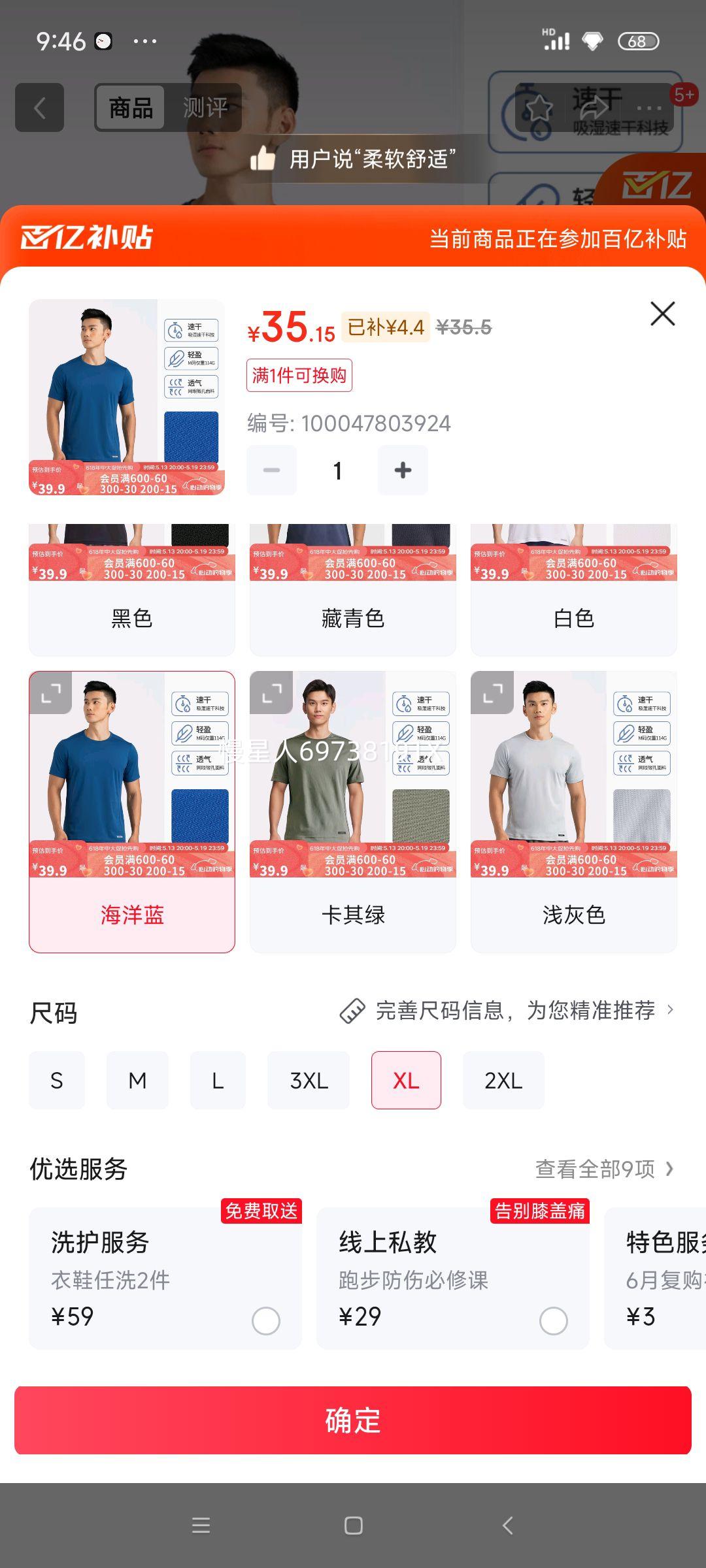Confirm selection with 确定 button
The height and width of the screenshot is (1568, 706).
pyautogui.click(x=353, y=1420)
